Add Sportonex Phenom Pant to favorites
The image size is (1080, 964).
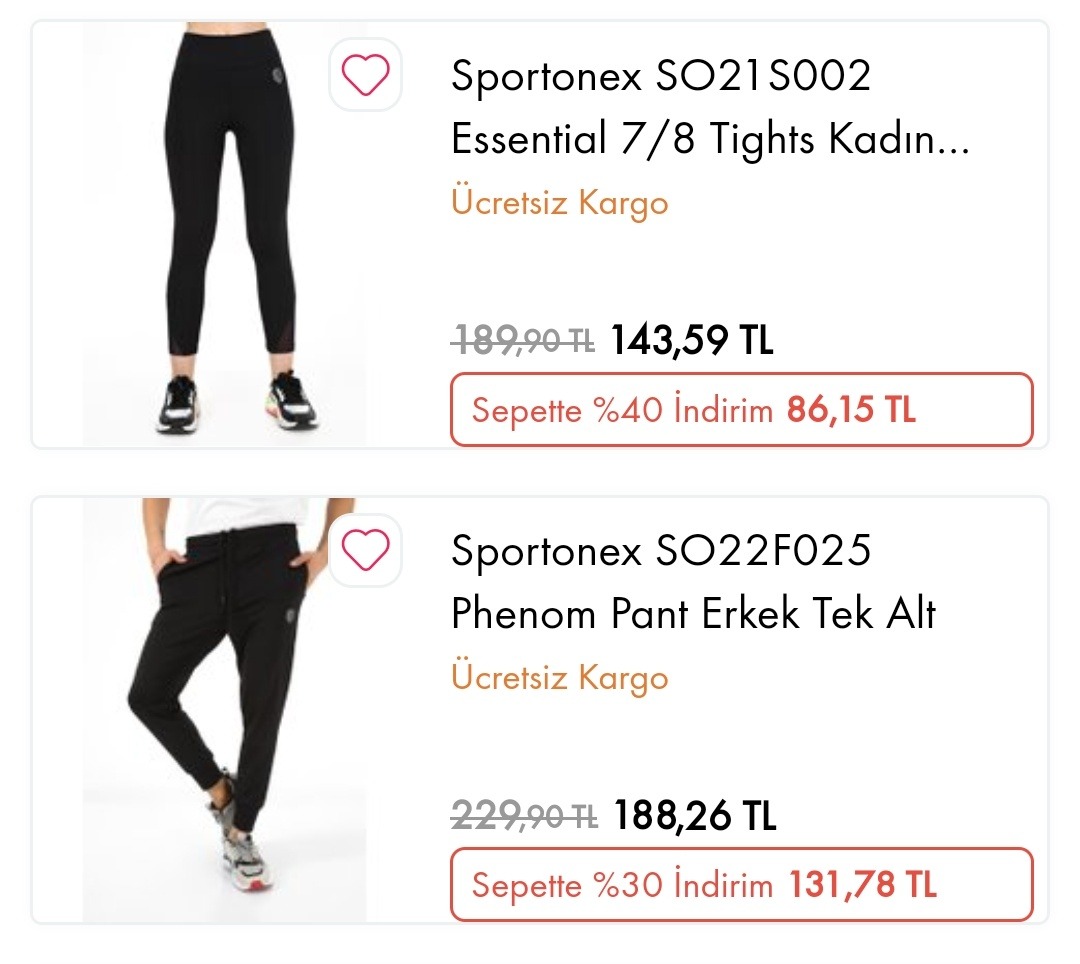click(365, 549)
